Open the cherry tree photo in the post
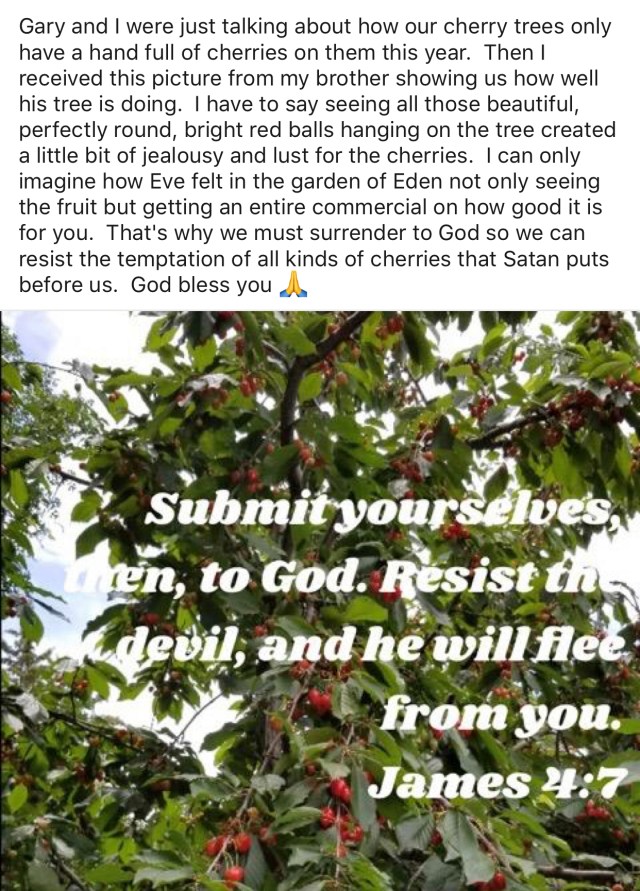The width and height of the screenshot is (640, 891). pyautogui.click(x=320, y=600)
